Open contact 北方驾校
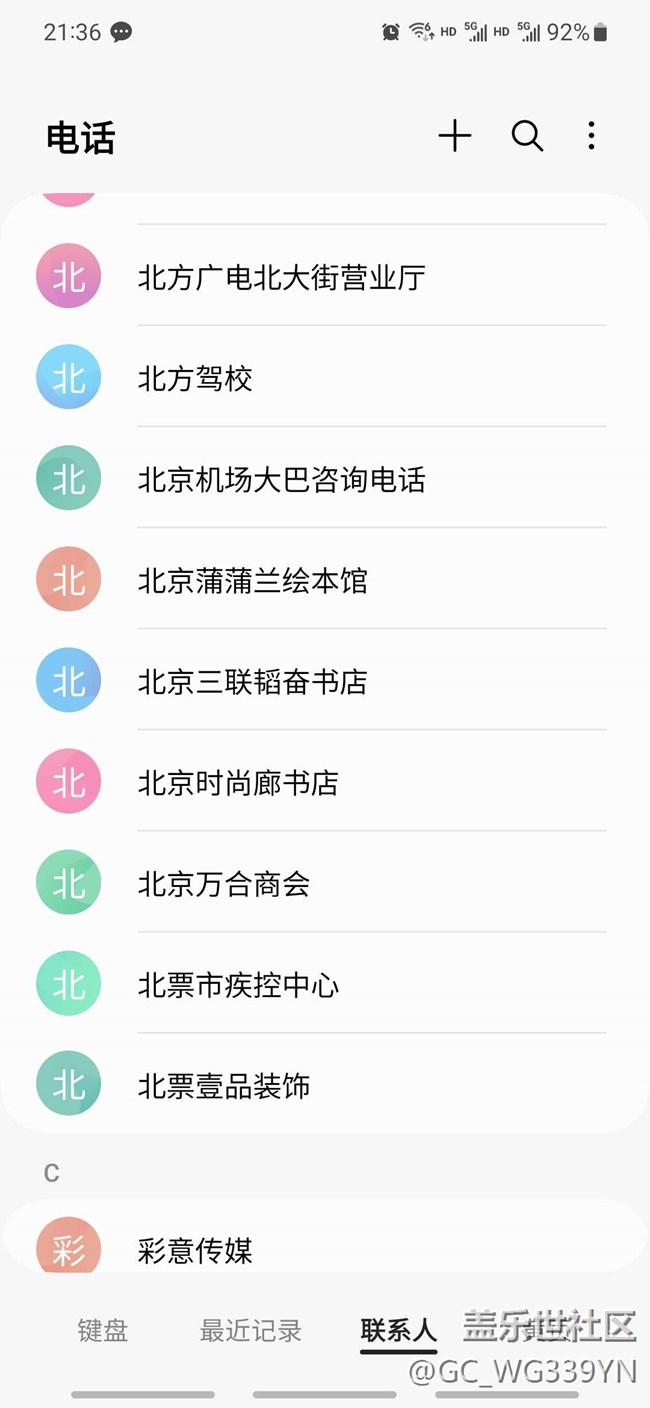Screen dimensions: 650x1408 tap(325, 378)
